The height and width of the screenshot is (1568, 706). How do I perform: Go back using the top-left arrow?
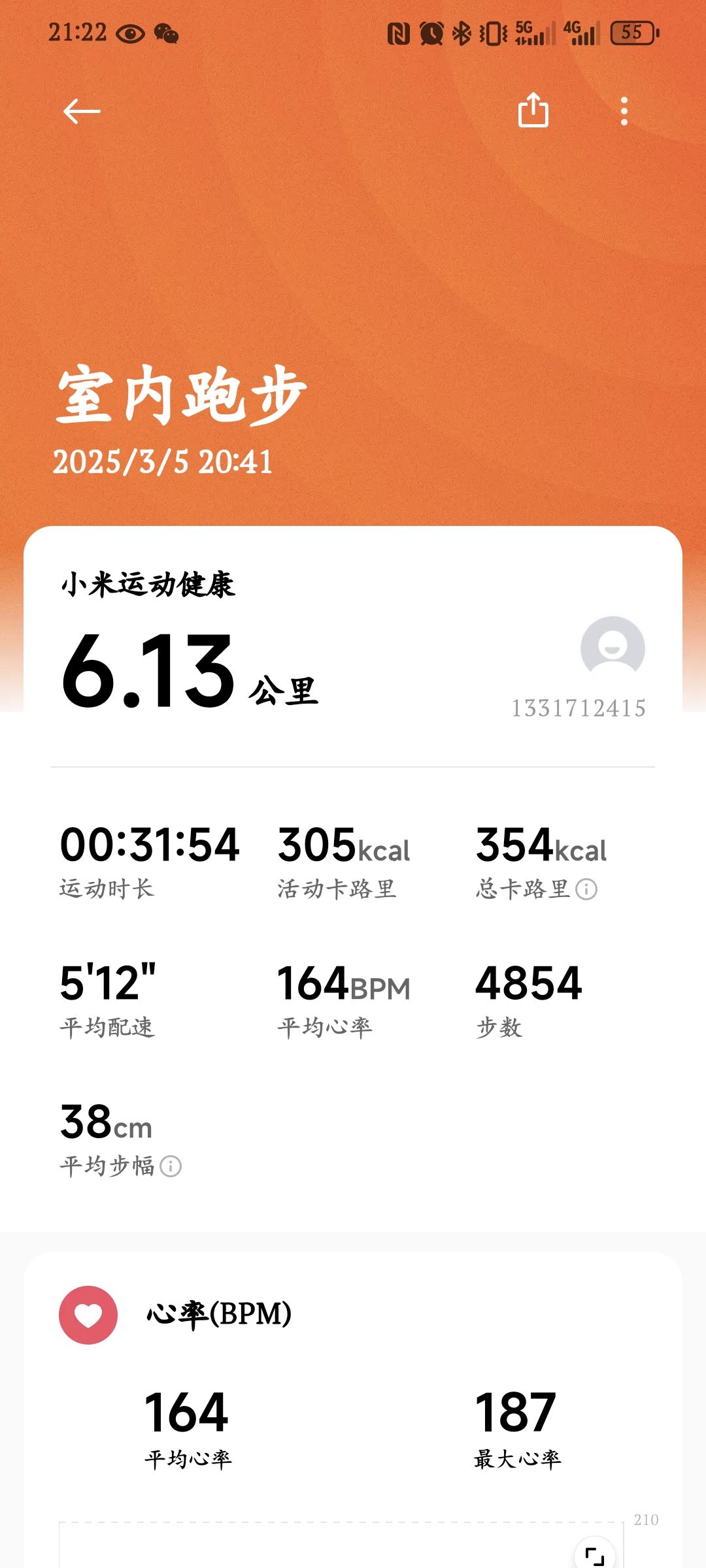(82, 111)
